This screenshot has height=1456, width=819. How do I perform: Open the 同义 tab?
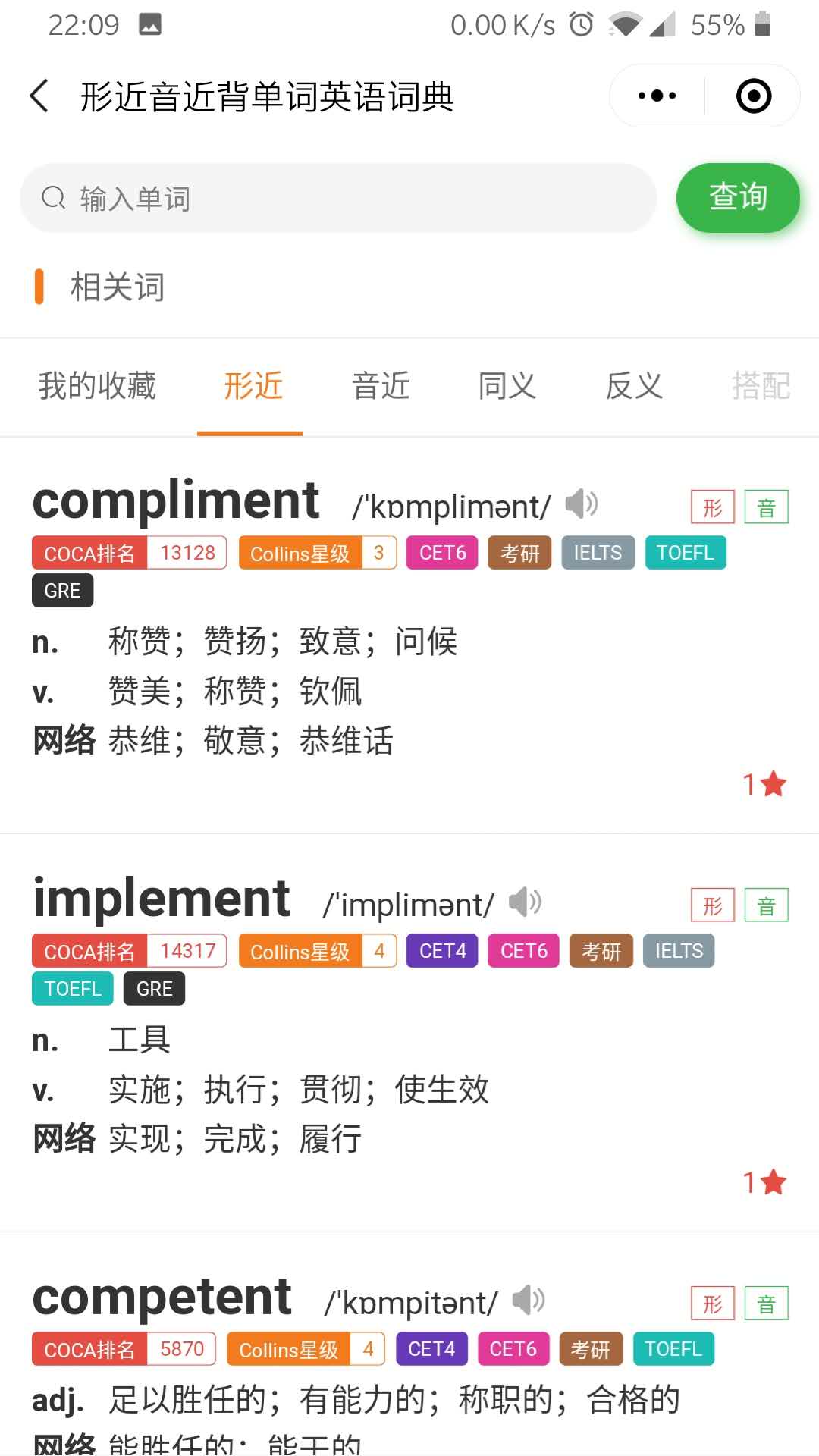coord(507,385)
